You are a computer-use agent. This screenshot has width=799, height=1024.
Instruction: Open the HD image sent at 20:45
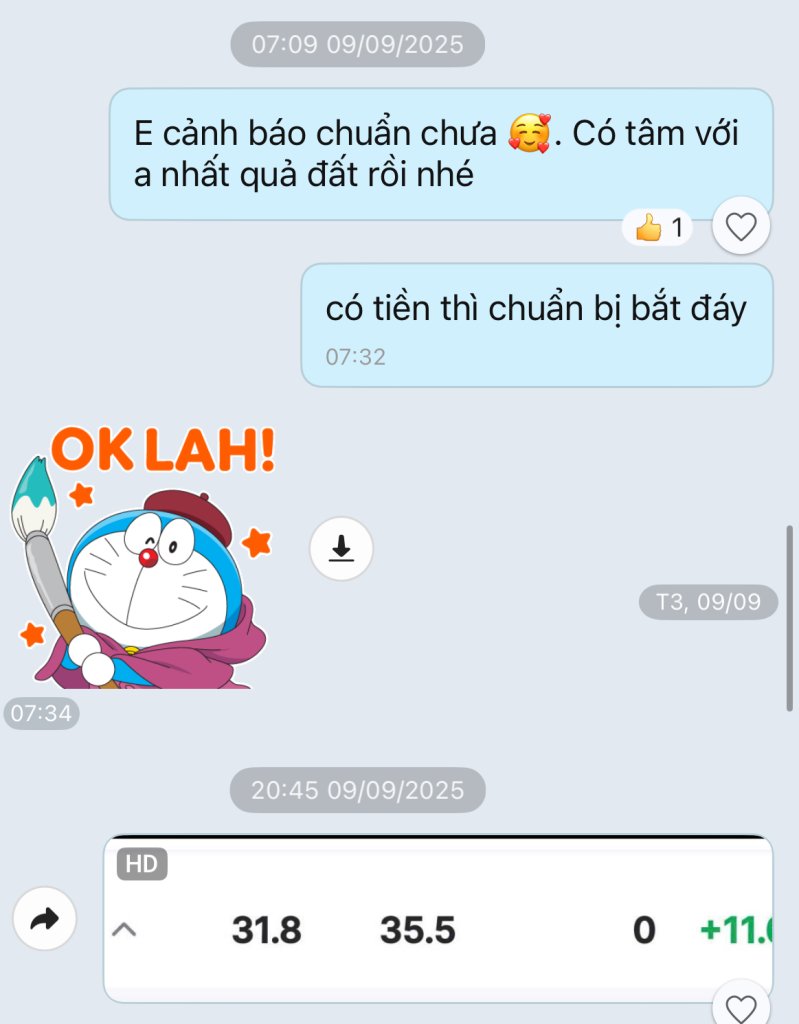click(x=438, y=918)
